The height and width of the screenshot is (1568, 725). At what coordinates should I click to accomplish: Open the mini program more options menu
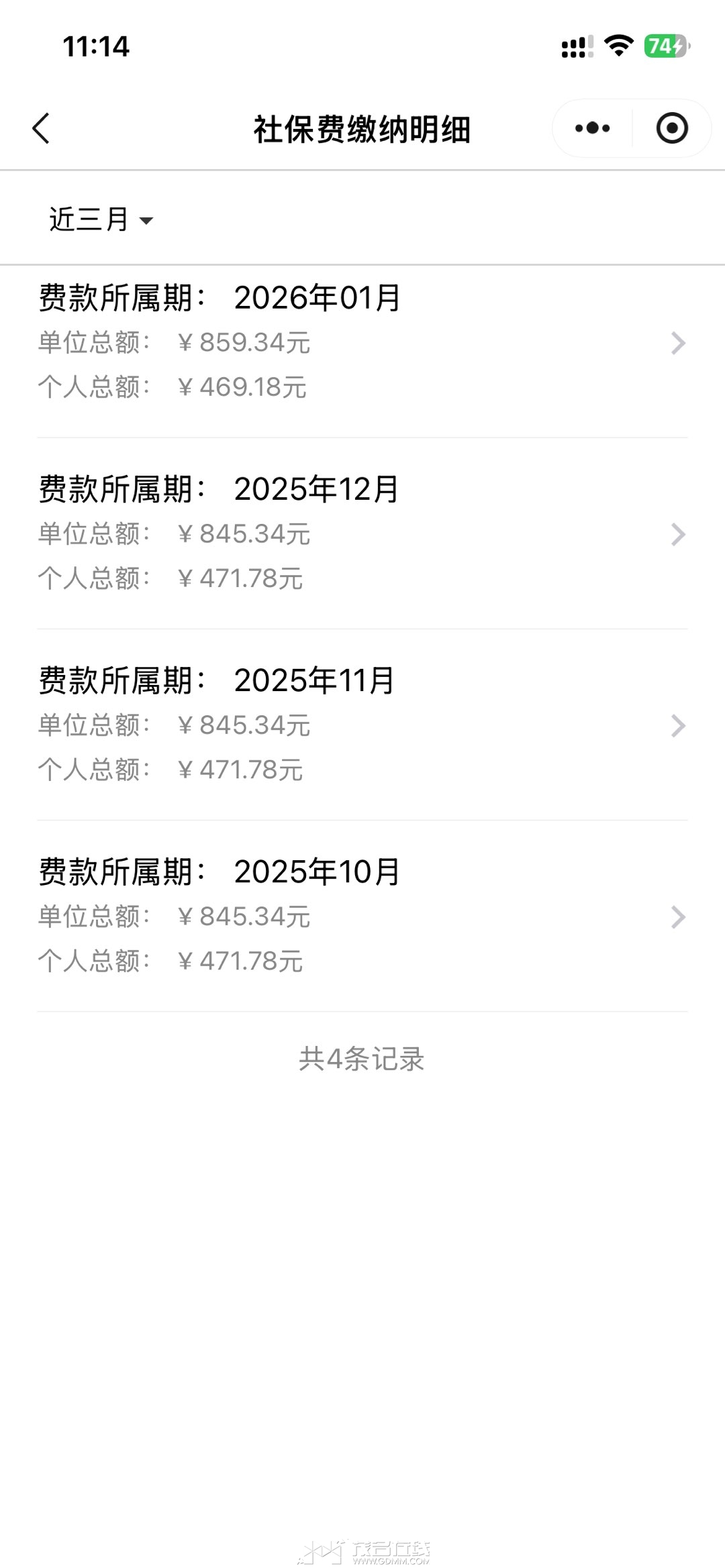coord(592,128)
